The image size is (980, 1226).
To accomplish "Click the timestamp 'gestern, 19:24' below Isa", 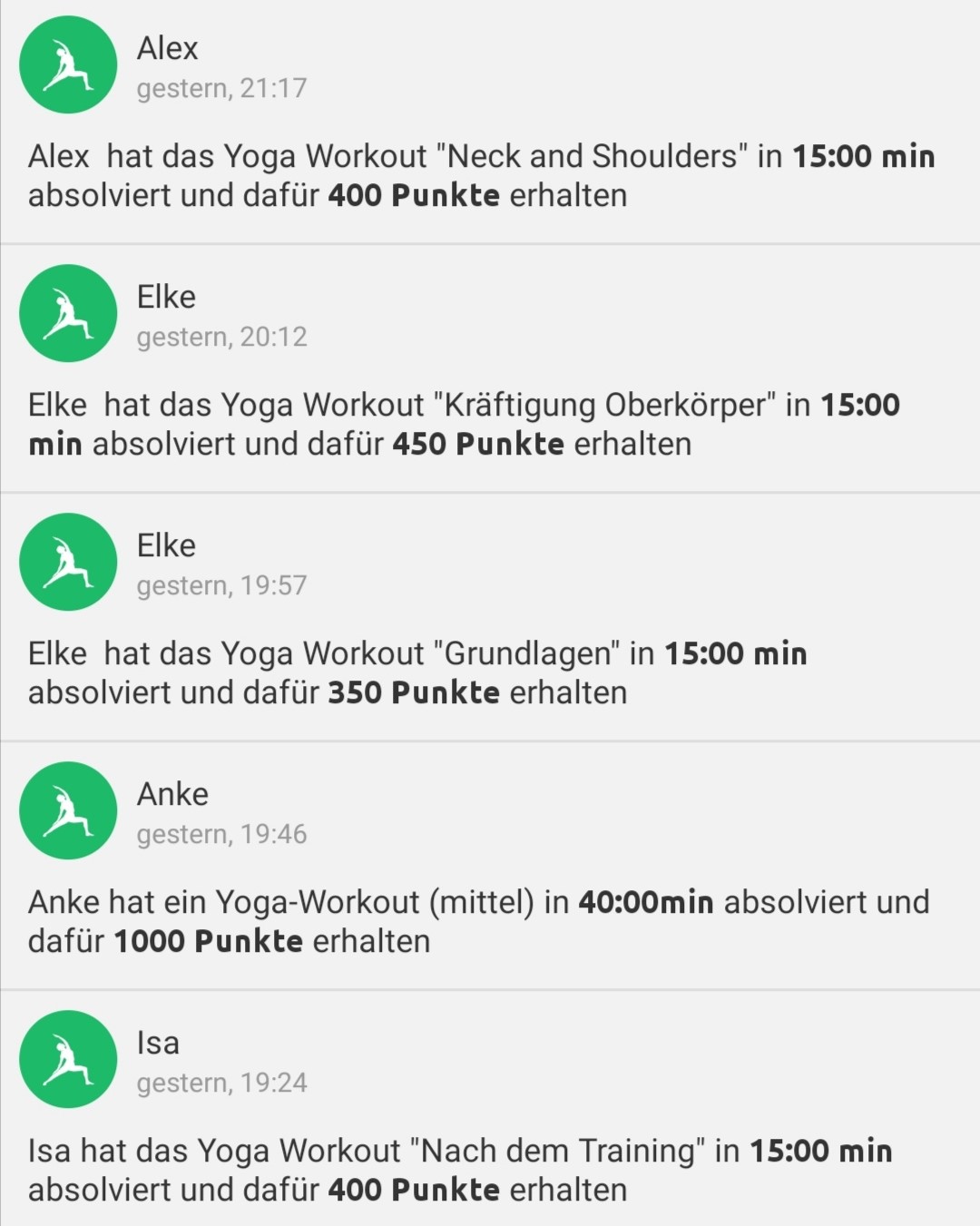I will point(221,1082).
